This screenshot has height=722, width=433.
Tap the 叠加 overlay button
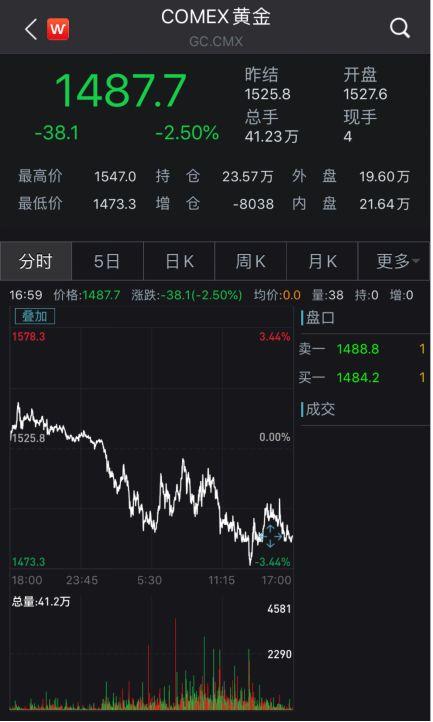[x=35, y=316]
